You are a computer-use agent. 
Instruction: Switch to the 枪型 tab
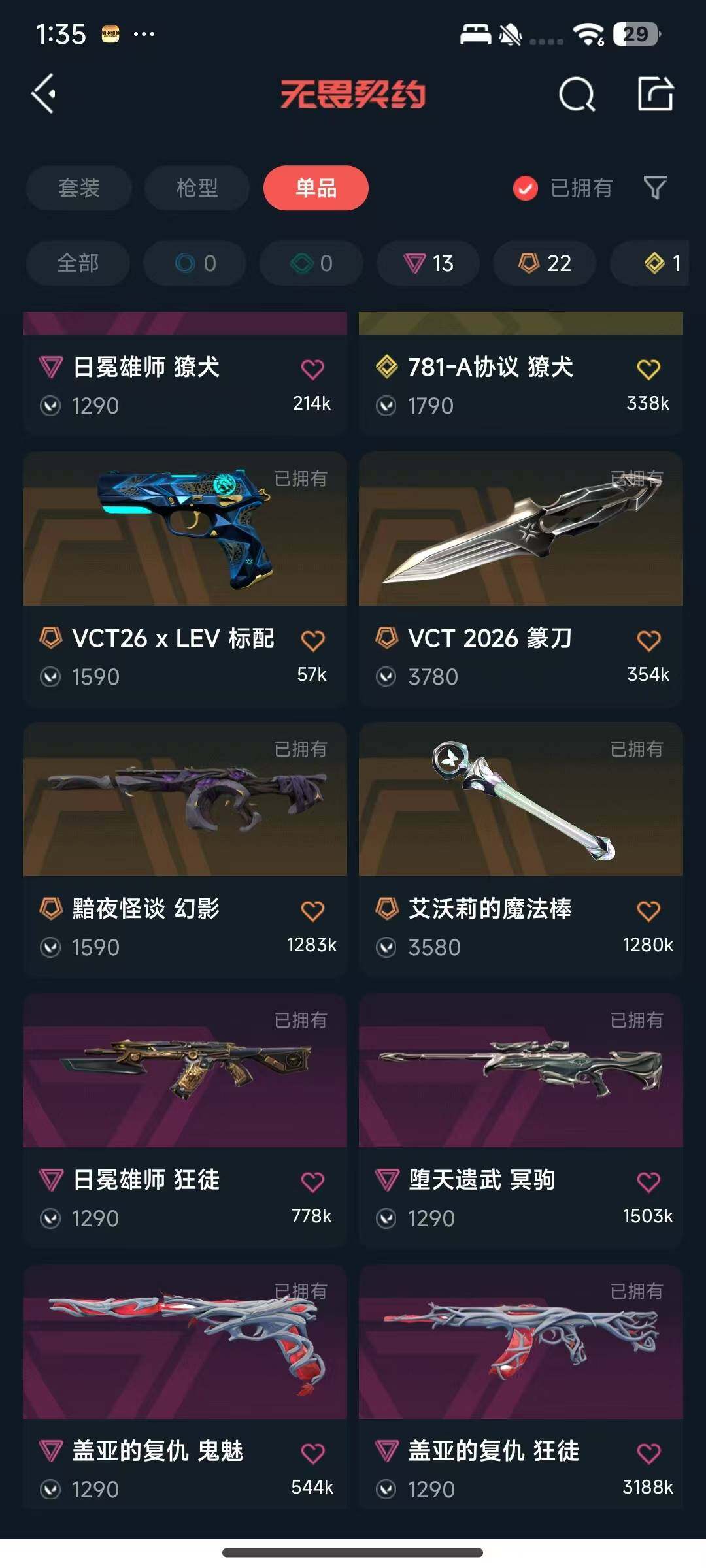pyautogui.click(x=197, y=188)
